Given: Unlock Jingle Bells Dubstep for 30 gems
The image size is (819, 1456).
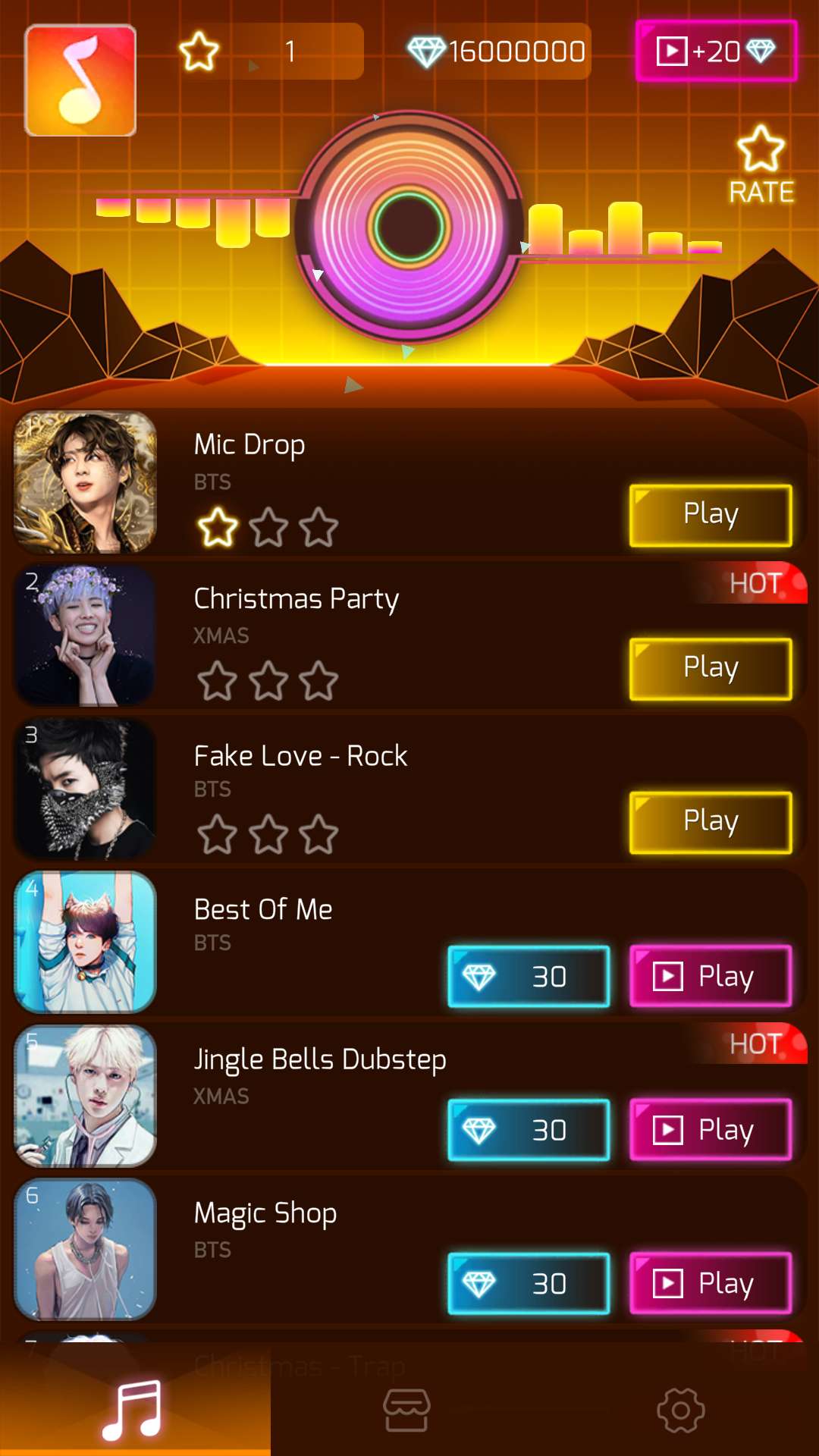Looking at the screenshot, I should 529,1129.
